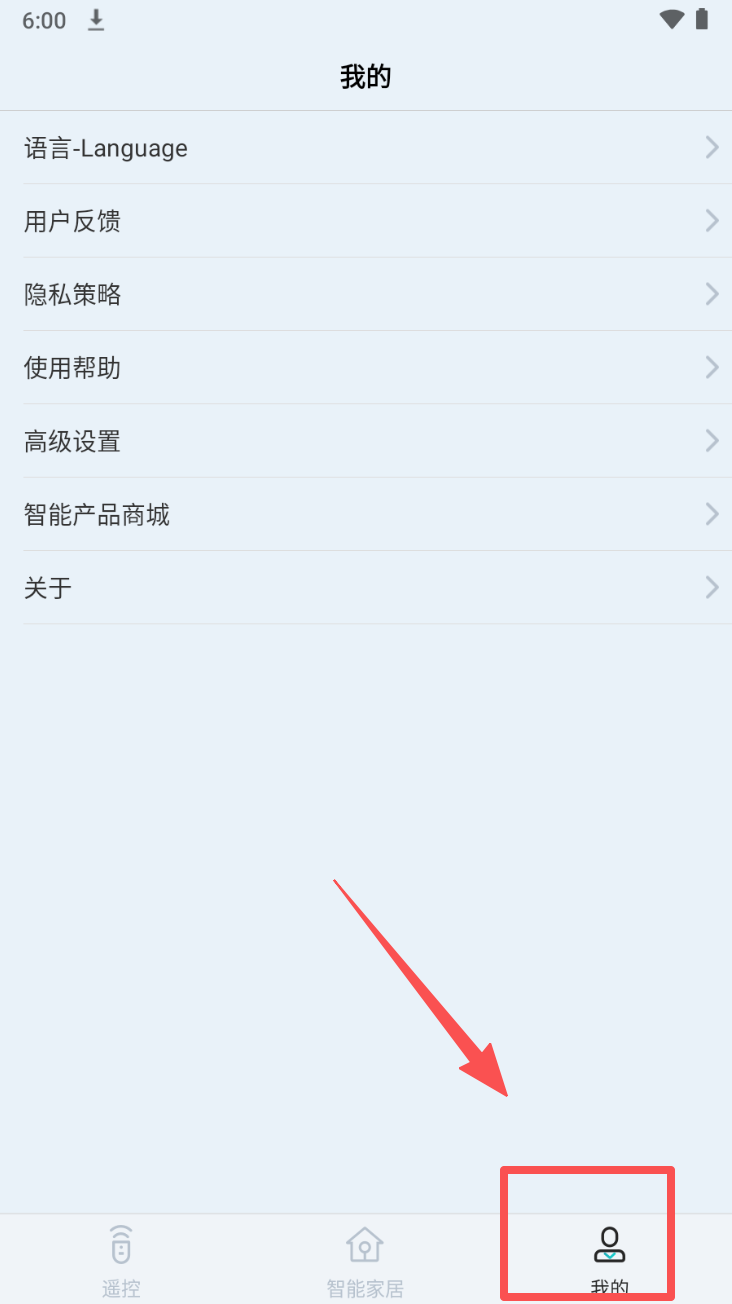Open 使用帮助 help page
Viewport: 732px width, 1304px height.
coord(366,368)
